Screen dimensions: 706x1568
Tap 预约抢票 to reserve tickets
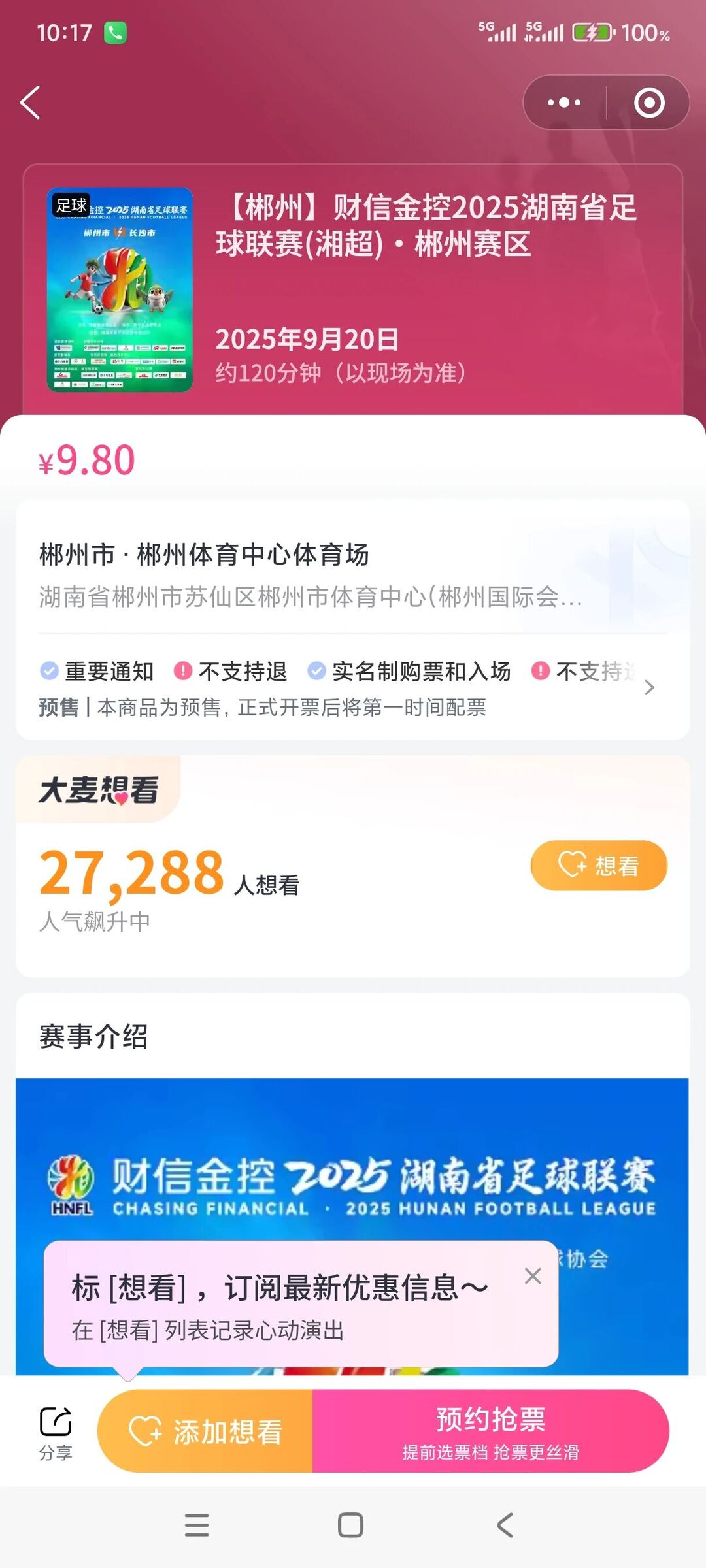[490, 1431]
